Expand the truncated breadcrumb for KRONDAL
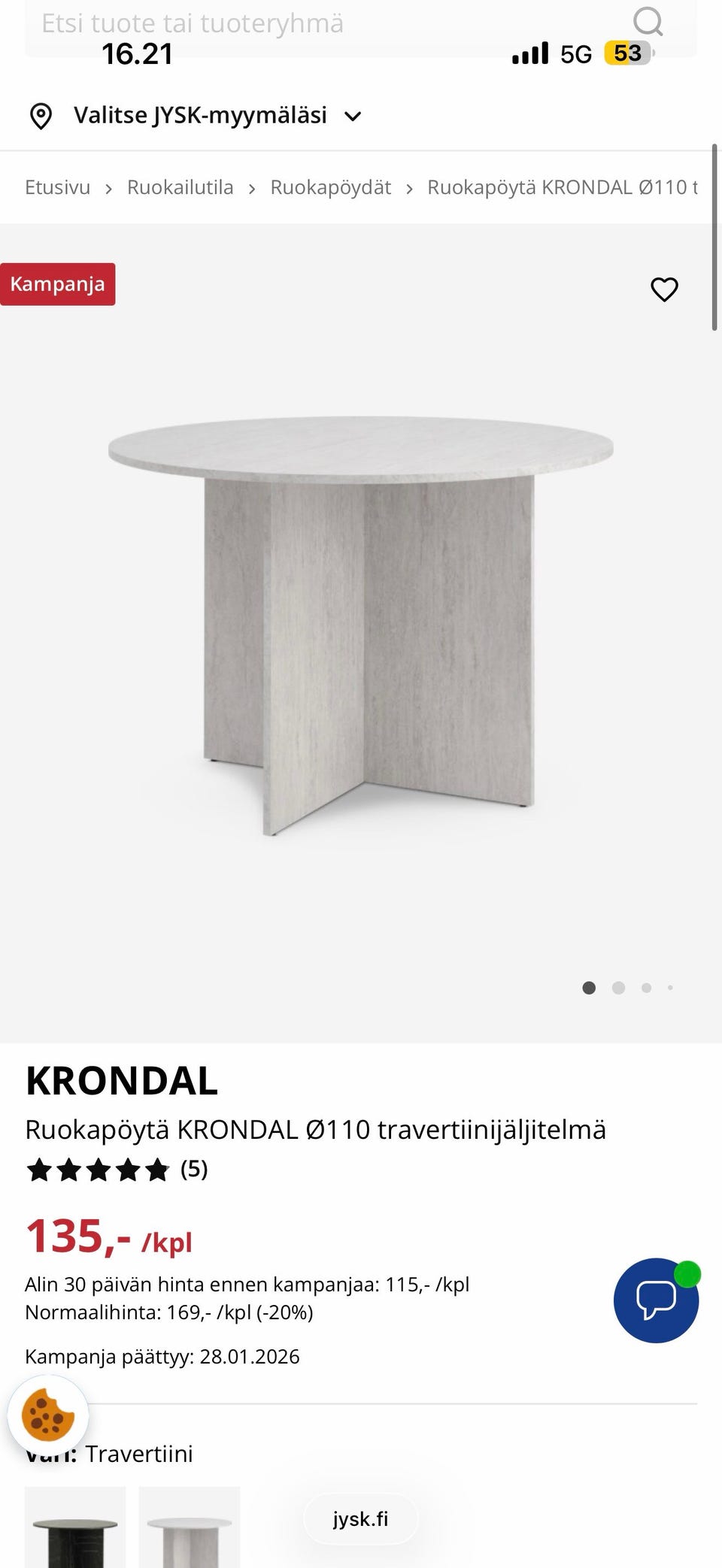 [560, 186]
